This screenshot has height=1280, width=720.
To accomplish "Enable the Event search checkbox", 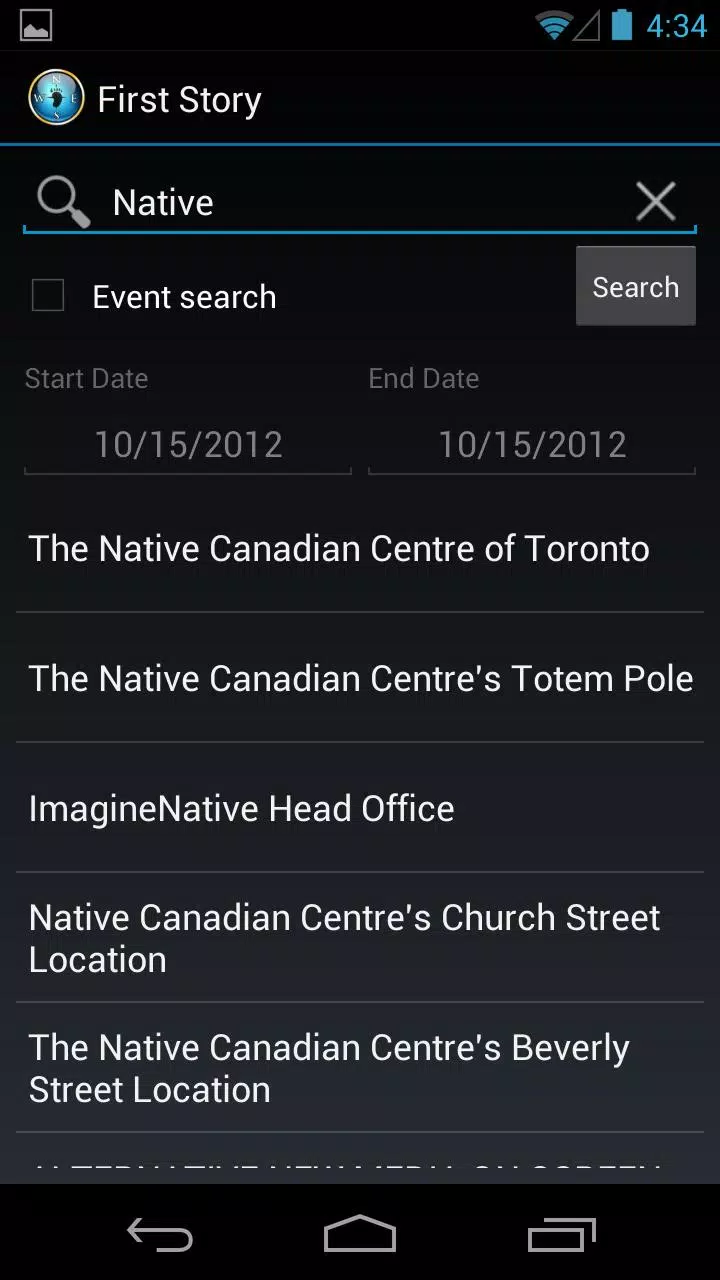I will [x=48, y=296].
